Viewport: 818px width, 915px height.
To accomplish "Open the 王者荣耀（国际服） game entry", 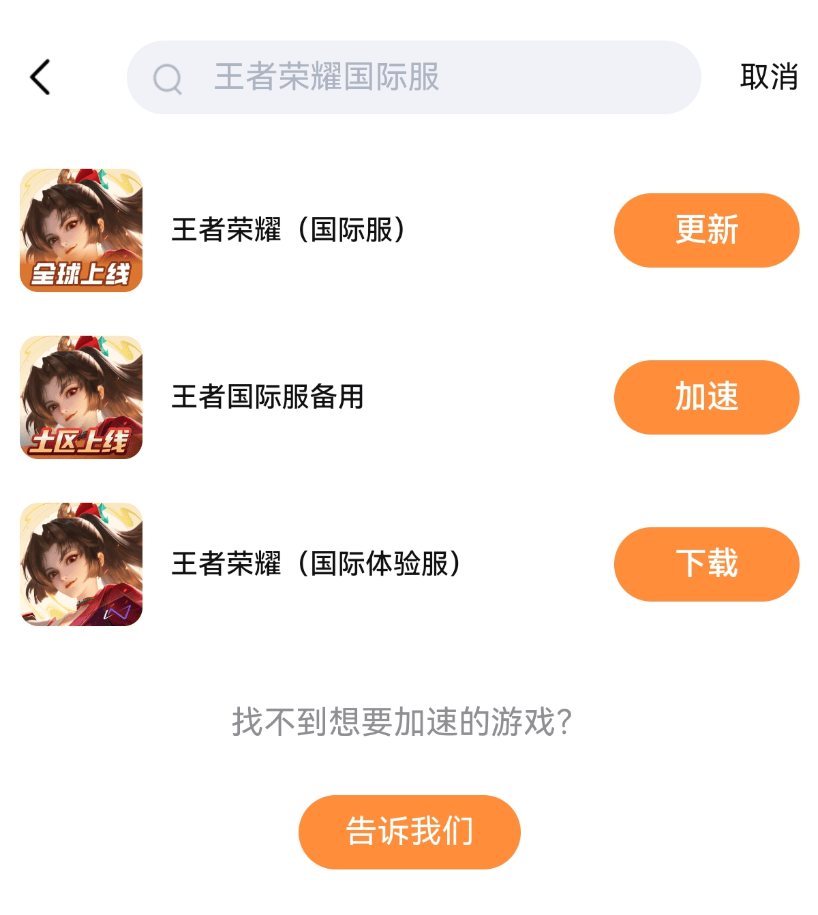I will (x=289, y=230).
